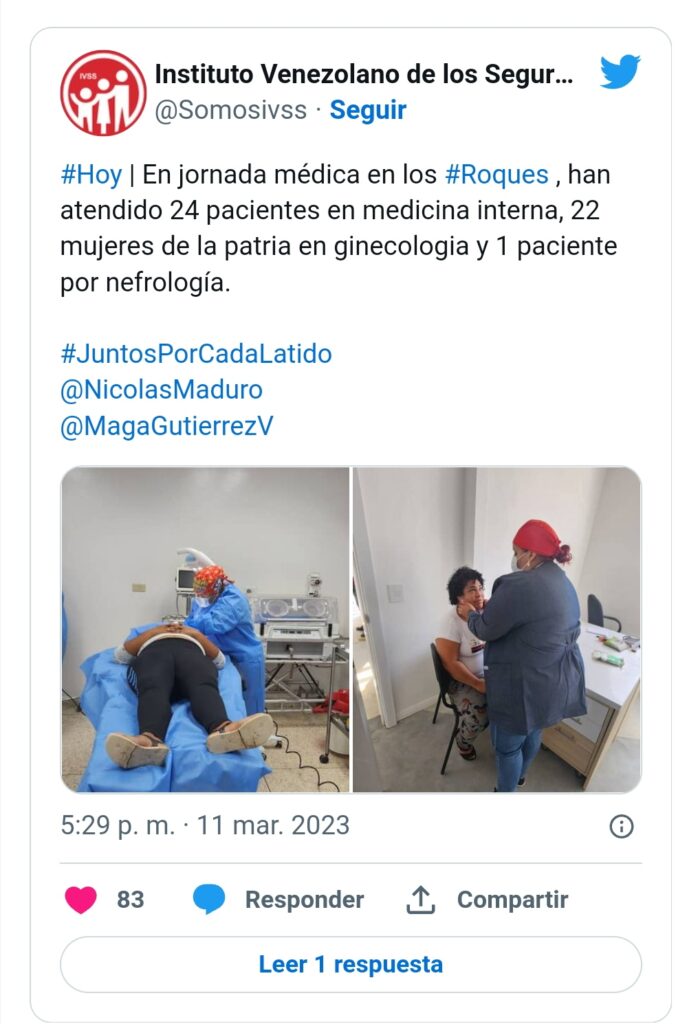Open the tweet info icon
The height and width of the screenshot is (1024, 698).
click(621, 826)
